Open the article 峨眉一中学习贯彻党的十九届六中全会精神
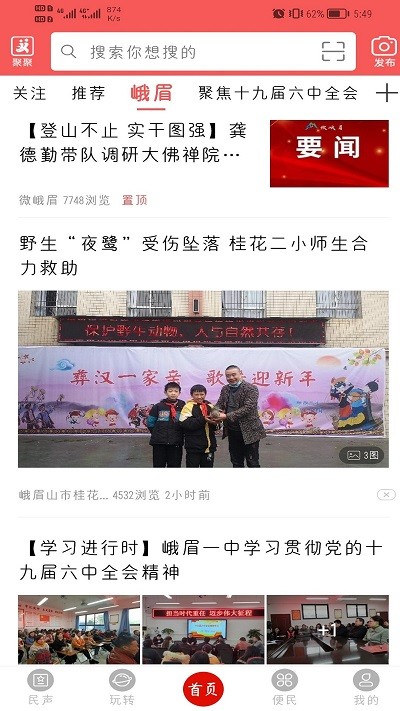This screenshot has width=400, height=711. point(201,560)
